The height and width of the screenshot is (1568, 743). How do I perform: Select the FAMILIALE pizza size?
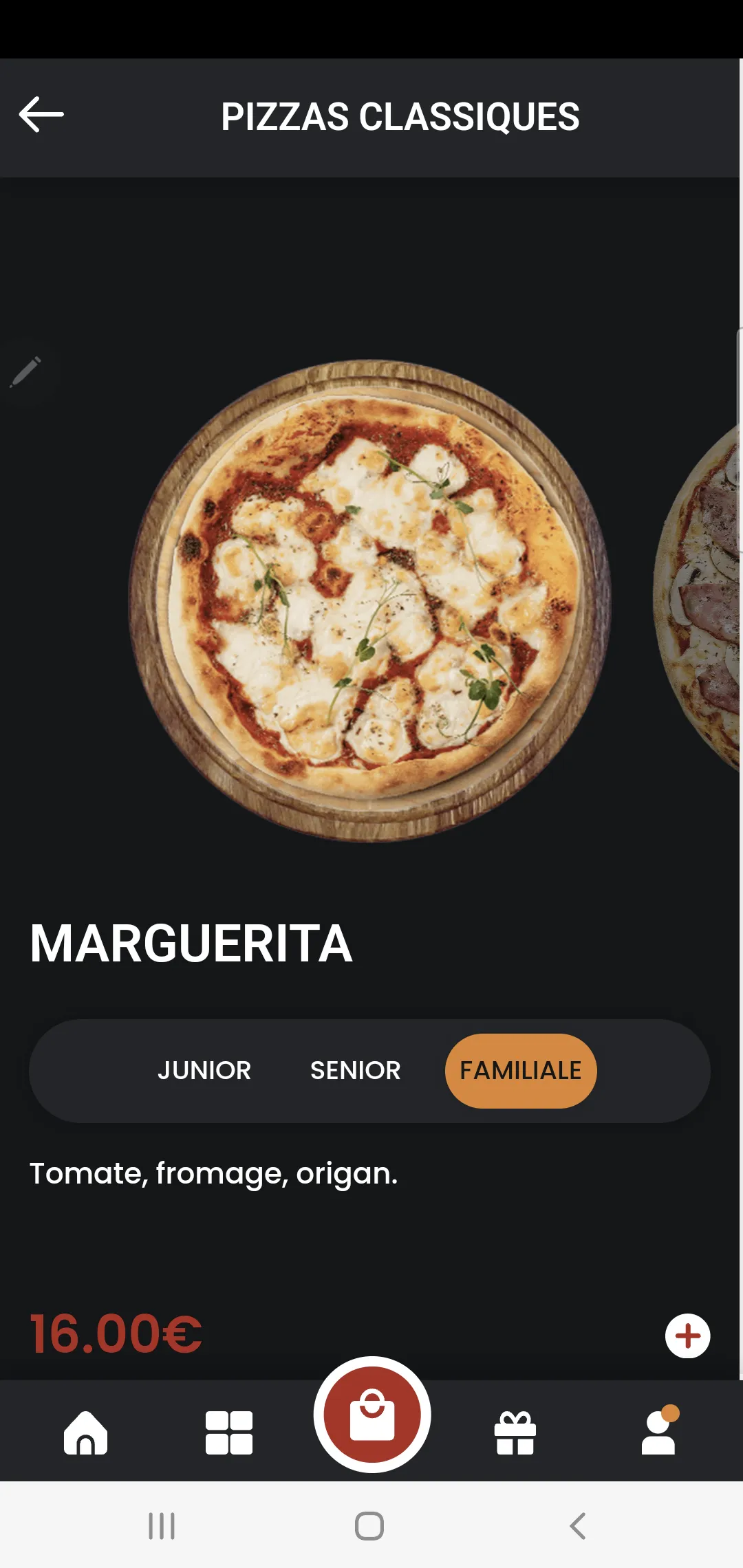(x=521, y=1070)
